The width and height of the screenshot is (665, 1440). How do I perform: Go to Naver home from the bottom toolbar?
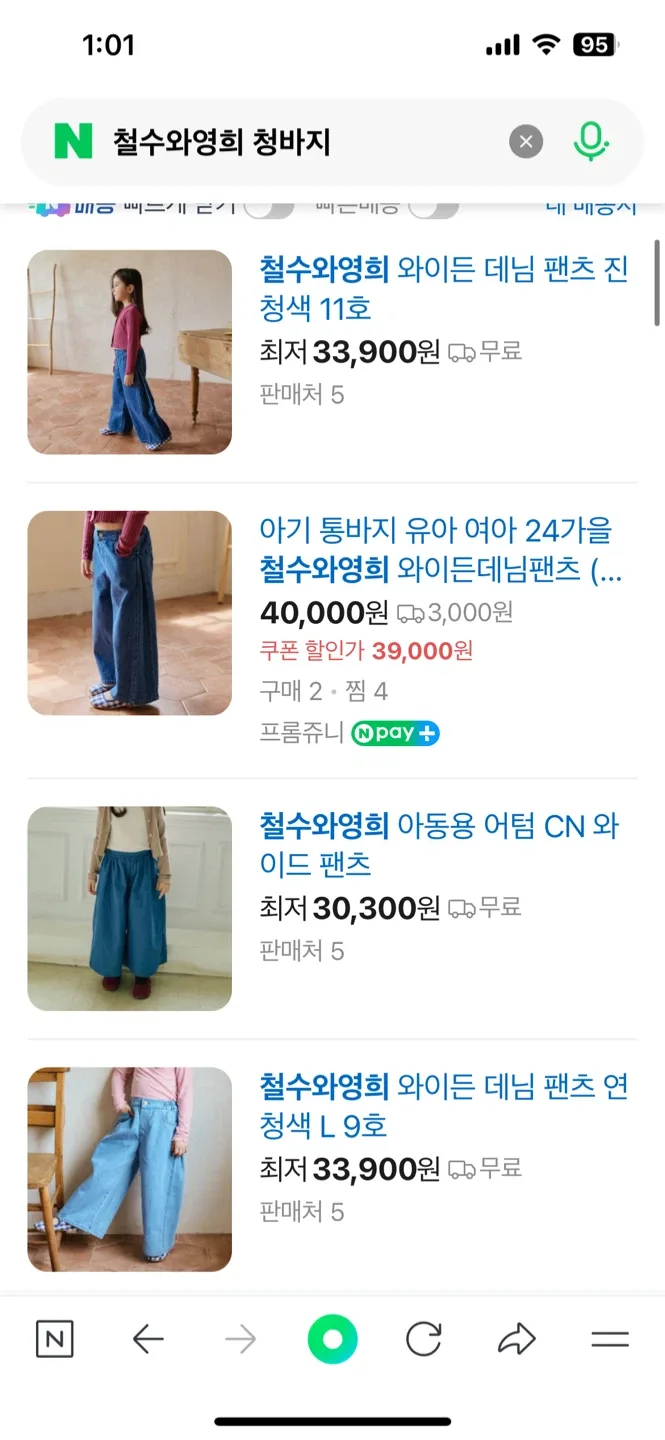pos(55,1339)
